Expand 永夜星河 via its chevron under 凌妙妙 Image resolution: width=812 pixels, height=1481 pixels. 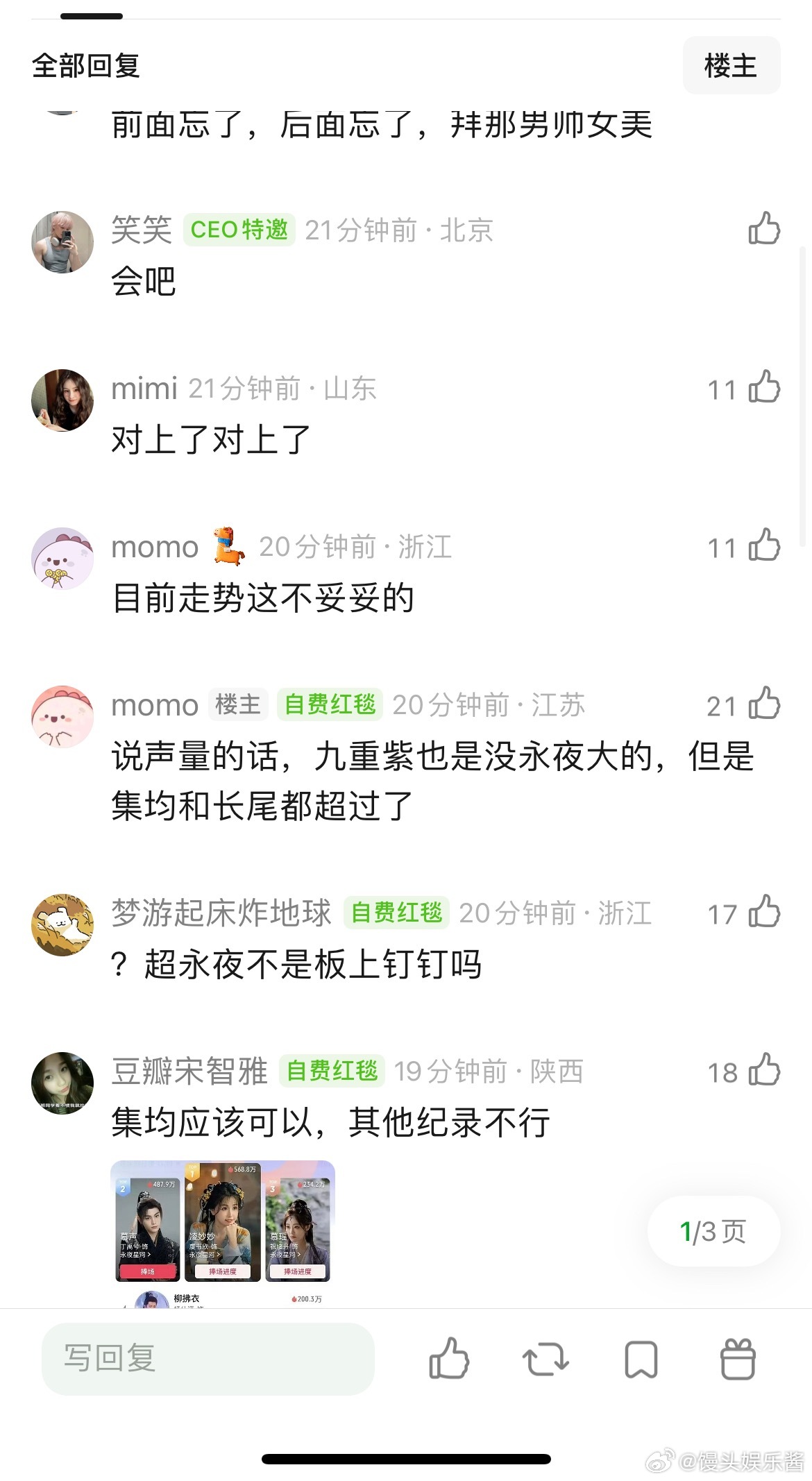pos(219,1255)
